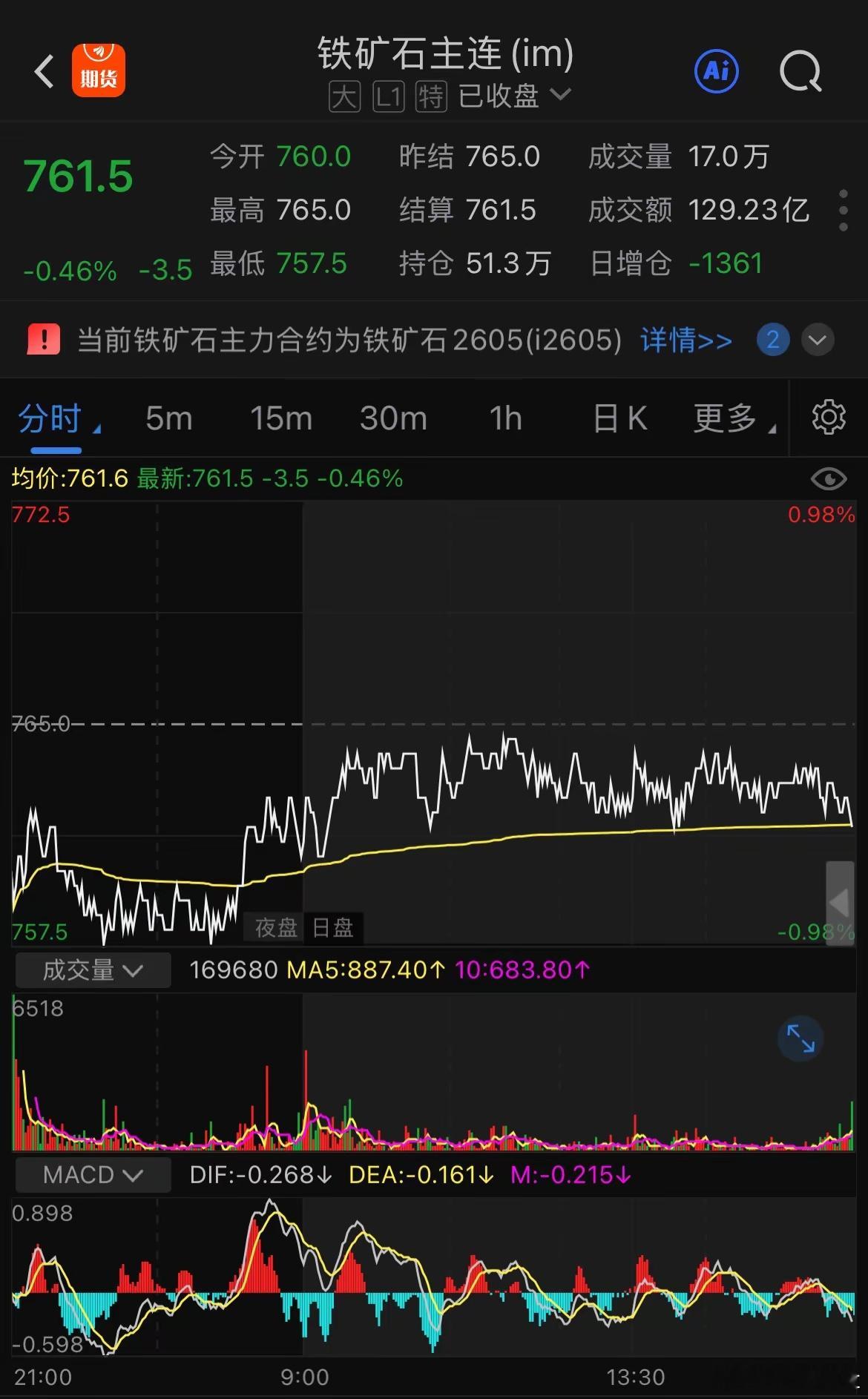The height and width of the screenshot is (1399, 868).
Task: Open the three-dot more quote data
Action: (x=843, y=211)
